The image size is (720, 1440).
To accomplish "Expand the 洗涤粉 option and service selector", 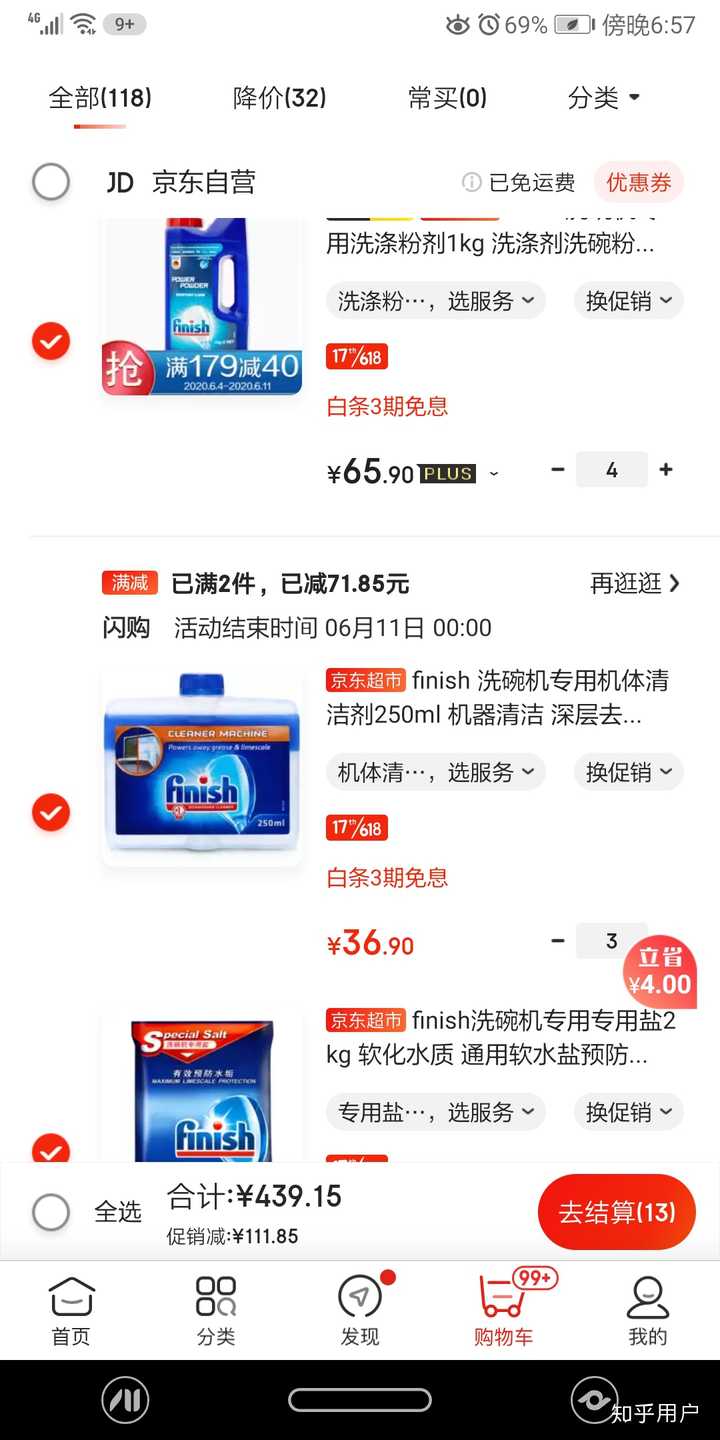I will pos(436,301).
